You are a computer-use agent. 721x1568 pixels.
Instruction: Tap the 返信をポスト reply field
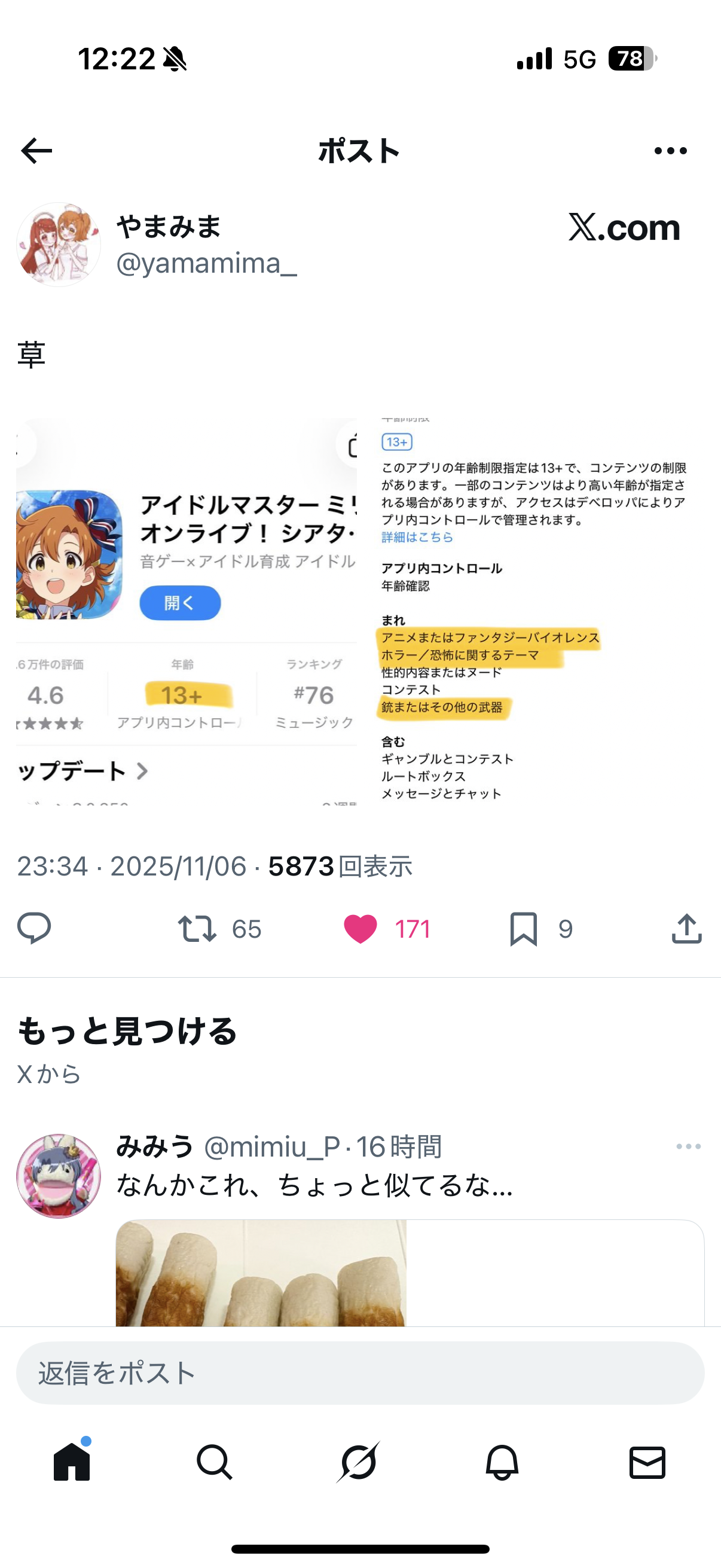coord(360,1373)
